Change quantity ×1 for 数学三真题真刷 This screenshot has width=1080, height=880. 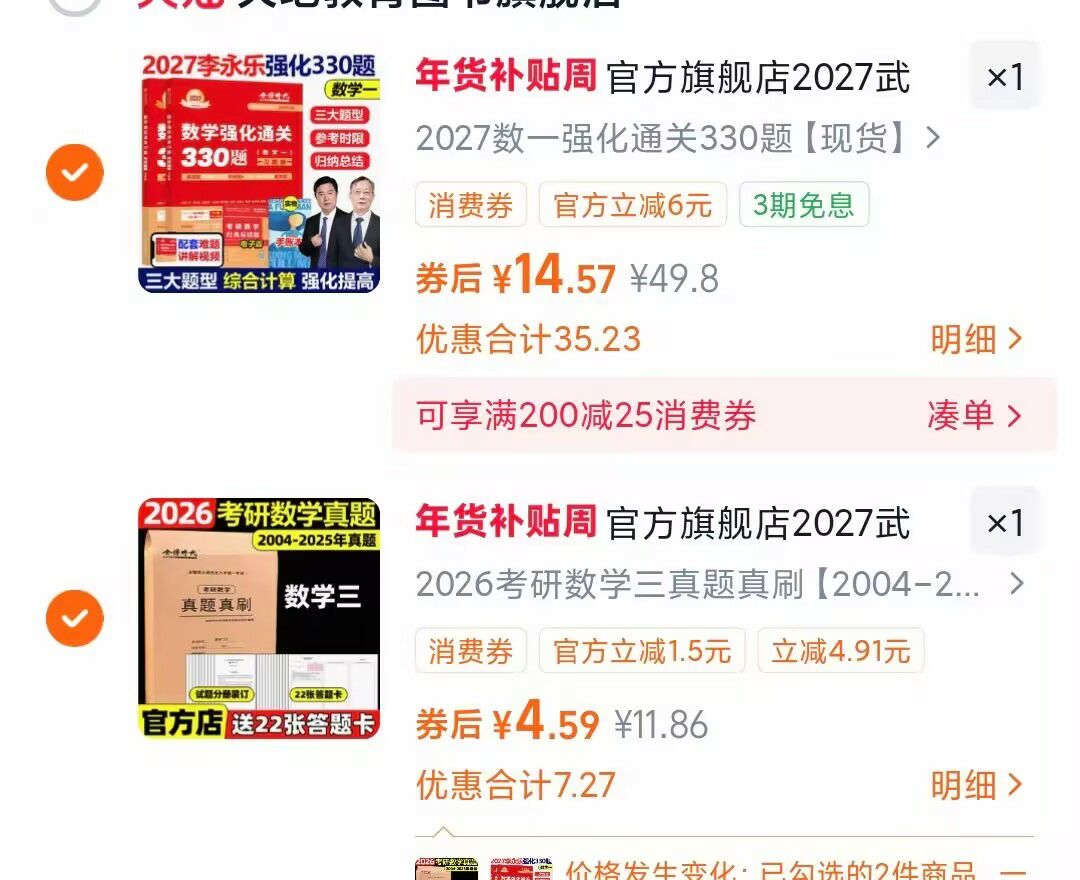1005,523
